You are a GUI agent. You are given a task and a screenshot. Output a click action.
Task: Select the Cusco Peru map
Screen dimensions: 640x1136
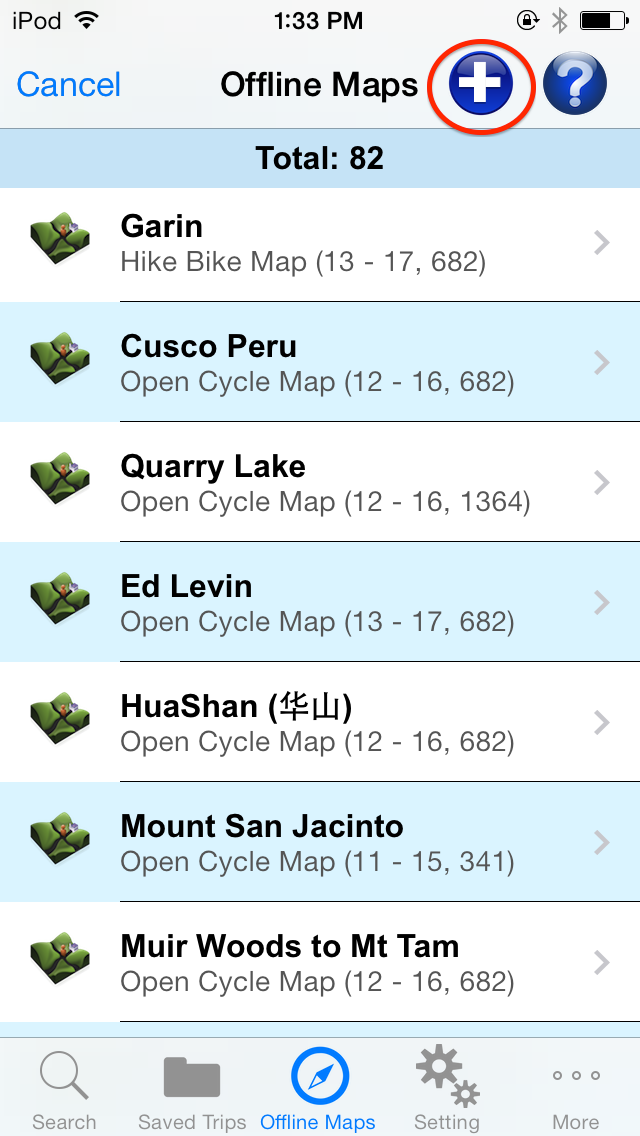click(320, 362)
